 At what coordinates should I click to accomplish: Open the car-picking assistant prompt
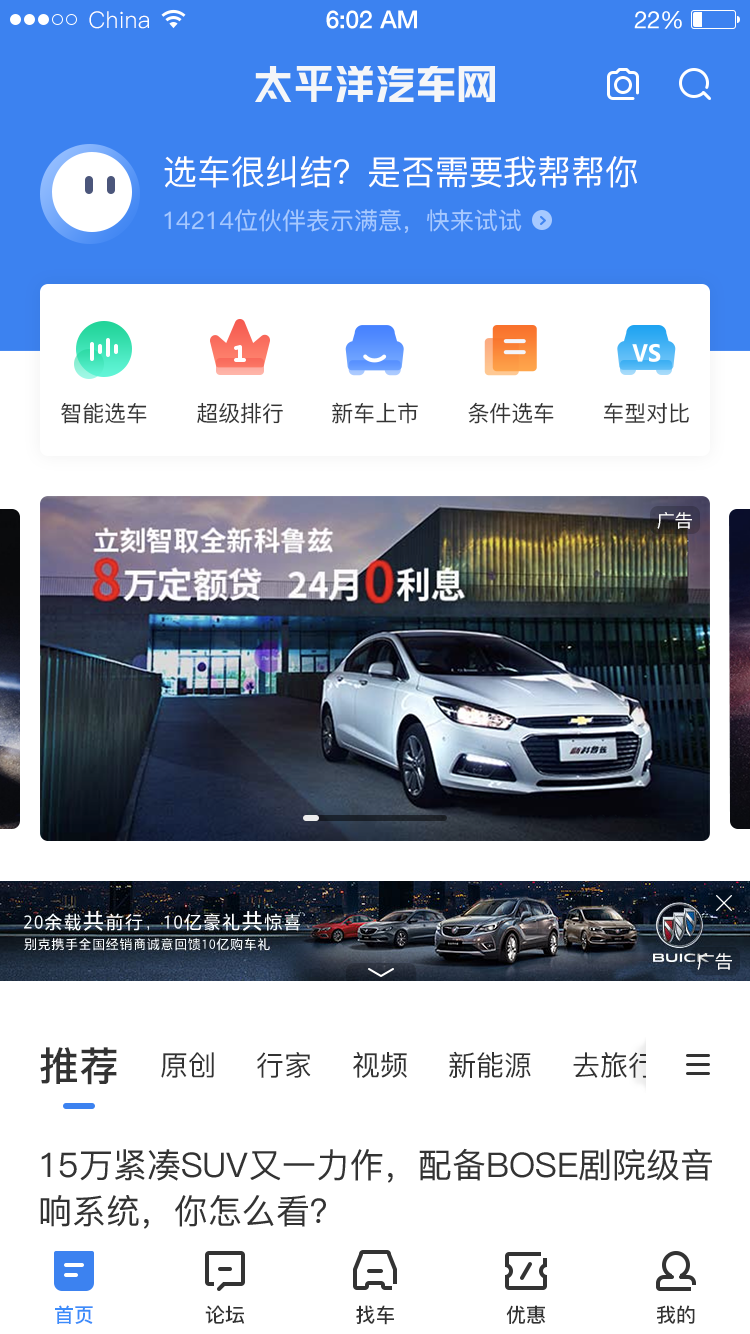click(400, 192)
